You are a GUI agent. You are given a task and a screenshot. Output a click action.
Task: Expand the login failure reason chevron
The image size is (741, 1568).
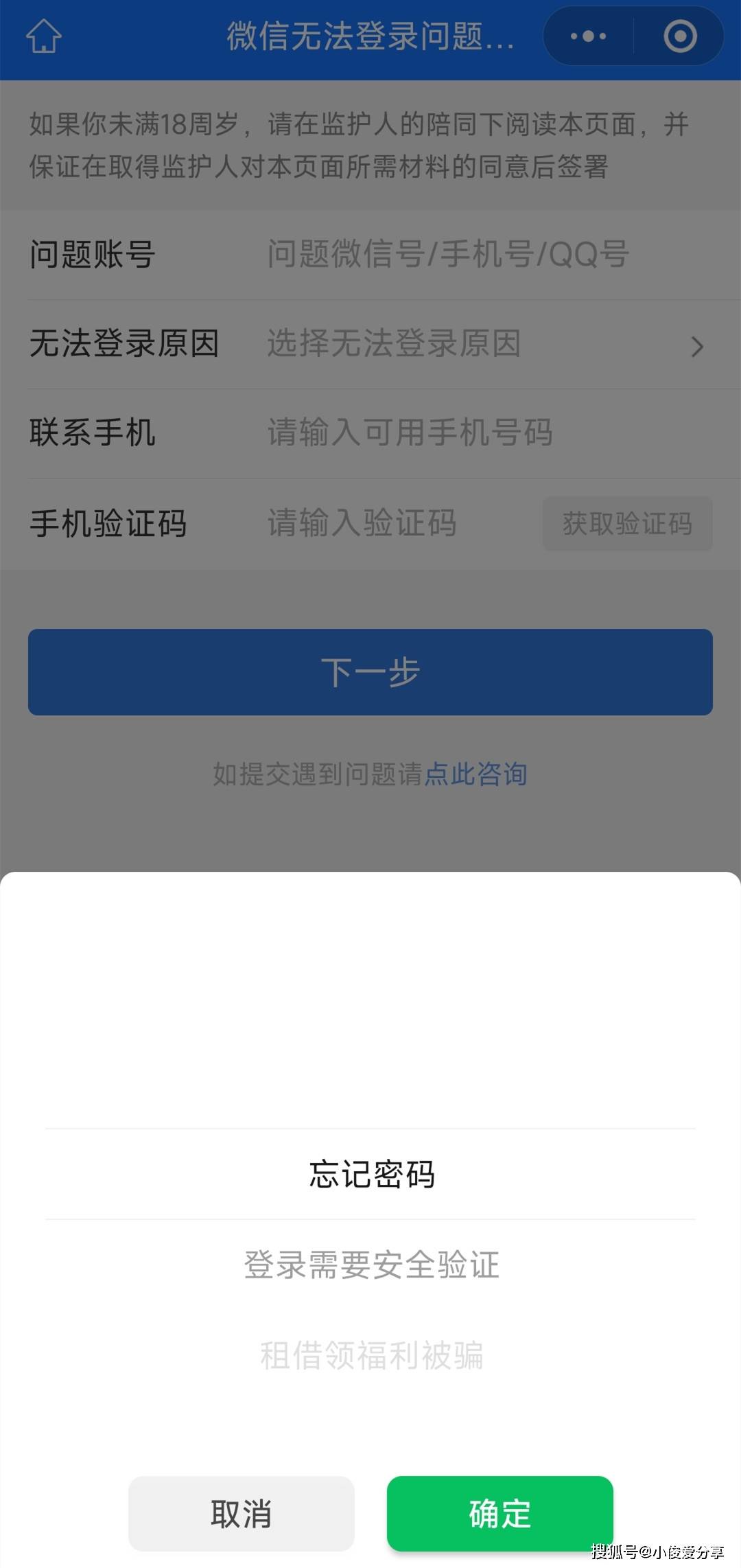pos(698,345)
